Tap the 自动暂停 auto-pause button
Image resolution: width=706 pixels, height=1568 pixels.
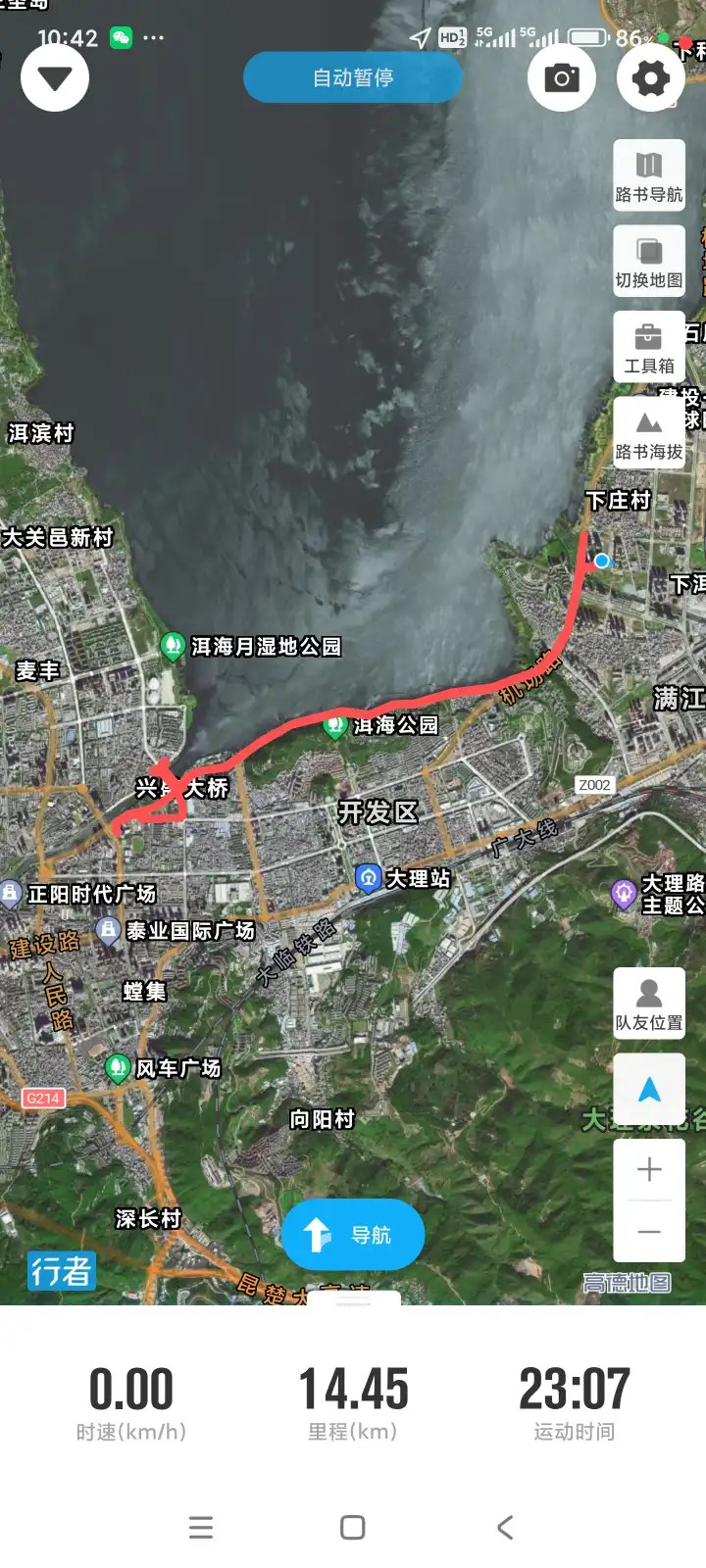(x=353, y=77)
